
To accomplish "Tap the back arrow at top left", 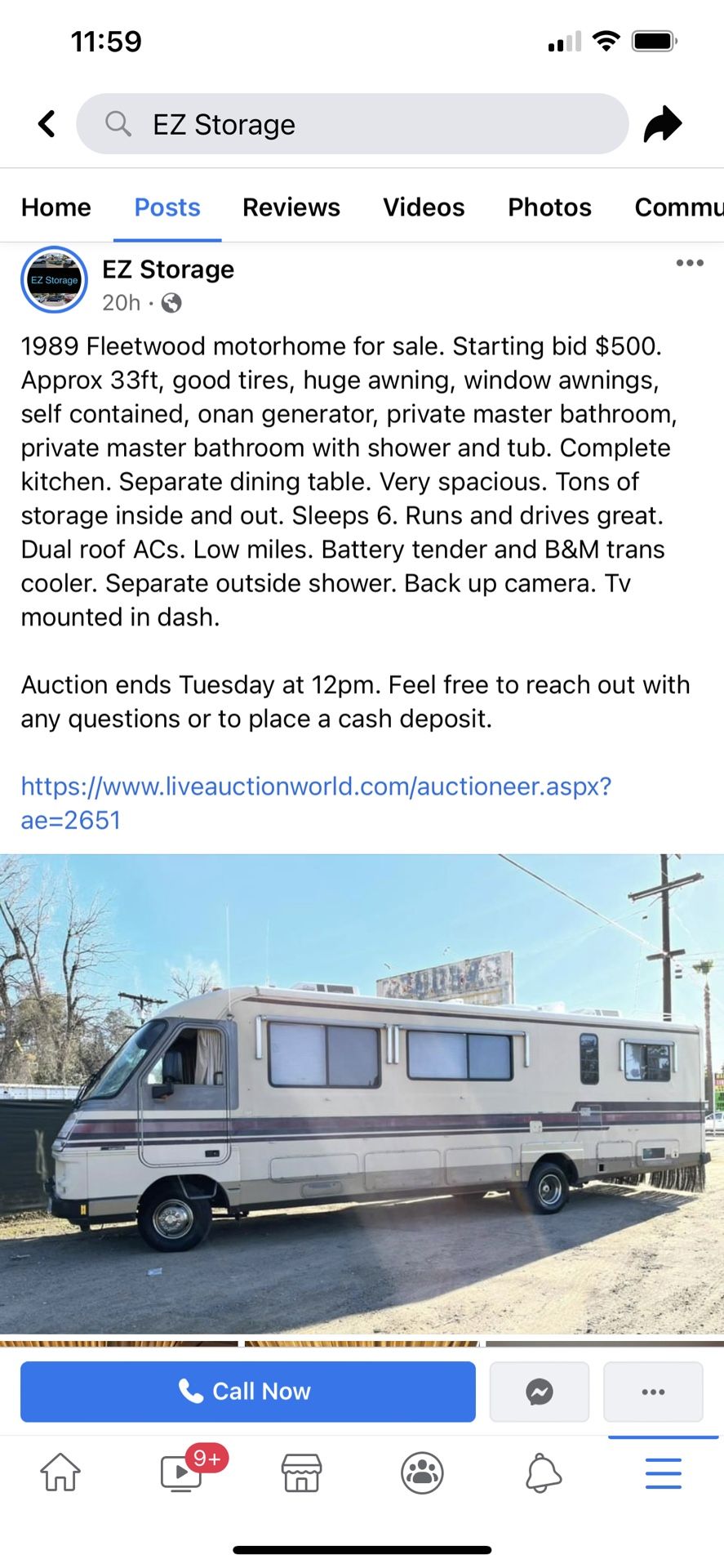I will [45, 123].
